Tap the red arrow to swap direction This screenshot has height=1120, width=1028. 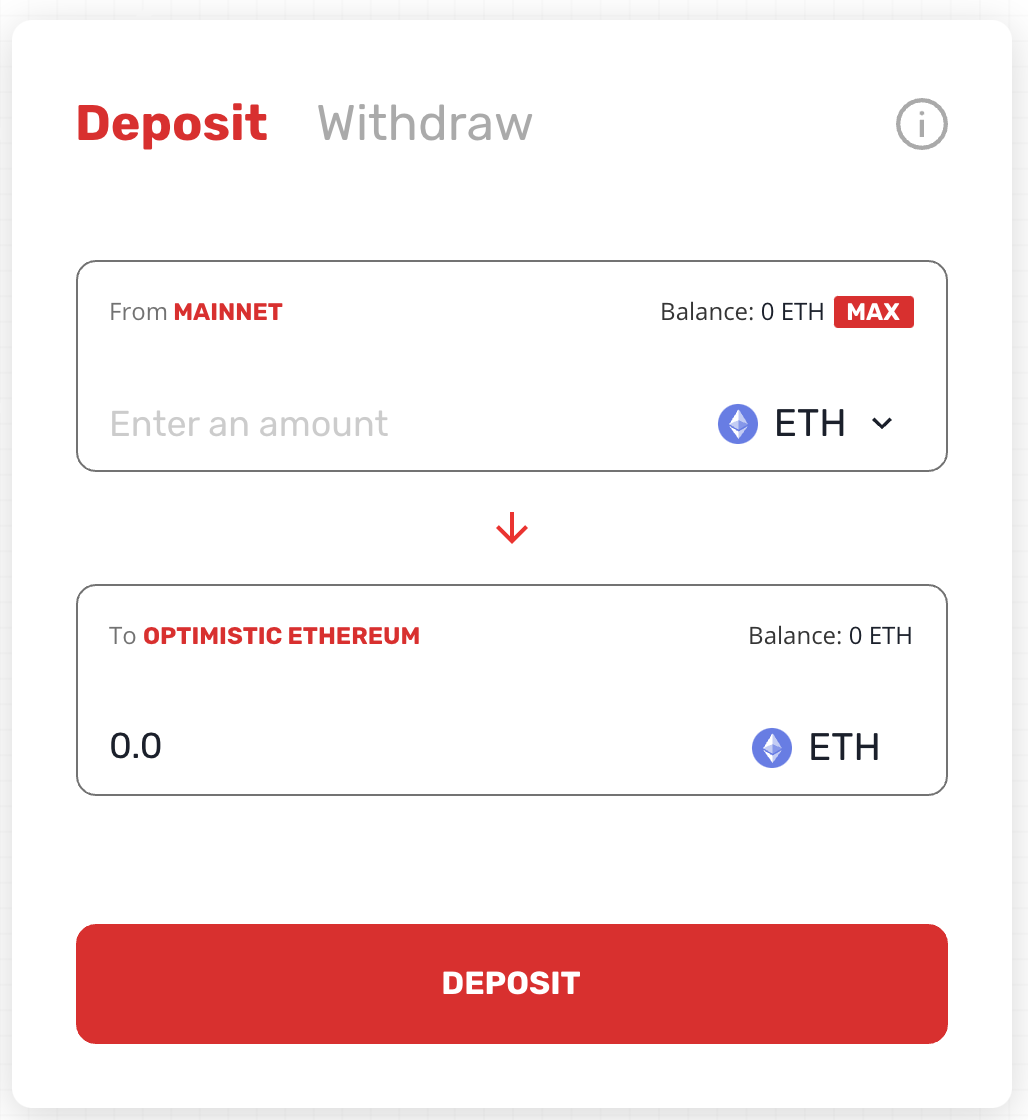[512, 528]
